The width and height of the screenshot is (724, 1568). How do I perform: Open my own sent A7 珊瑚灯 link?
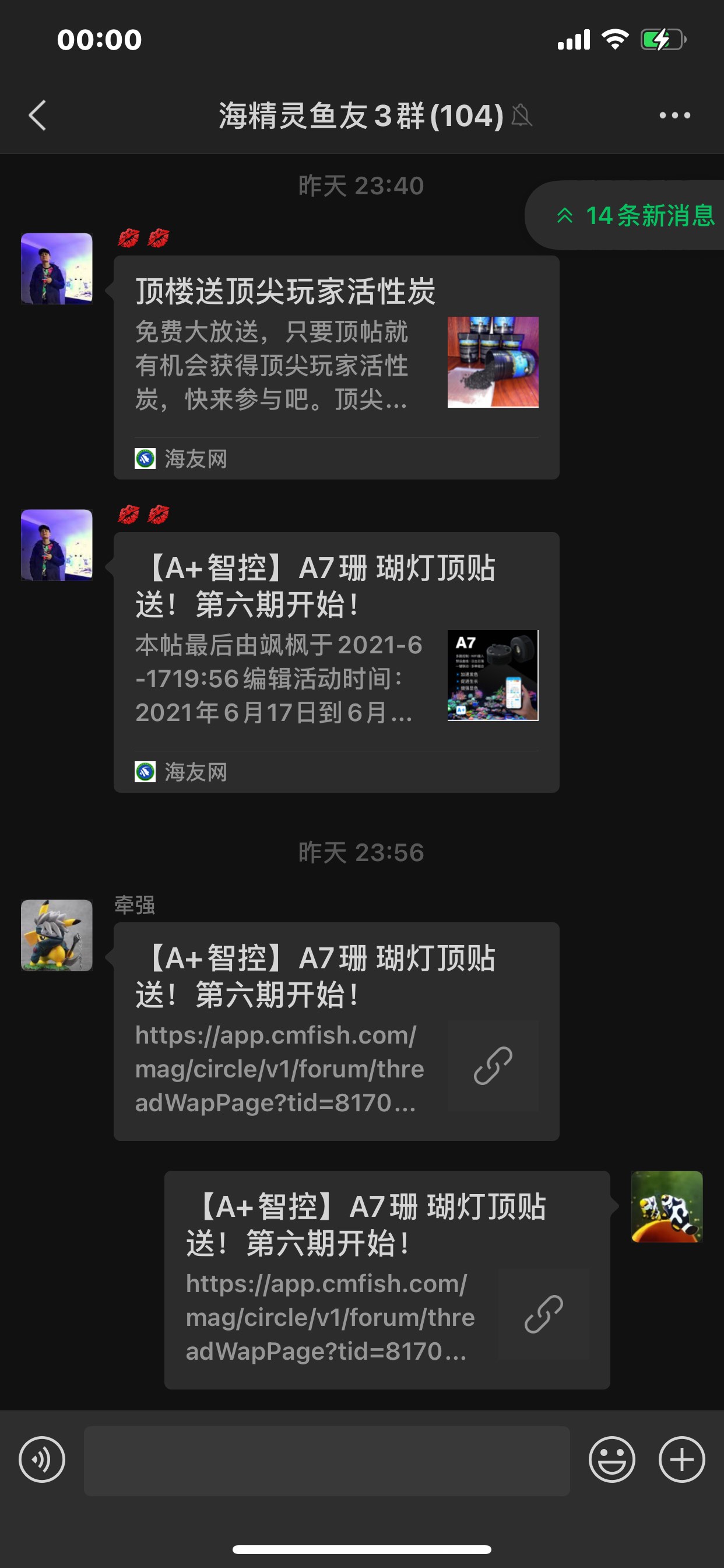(387, 1279)
